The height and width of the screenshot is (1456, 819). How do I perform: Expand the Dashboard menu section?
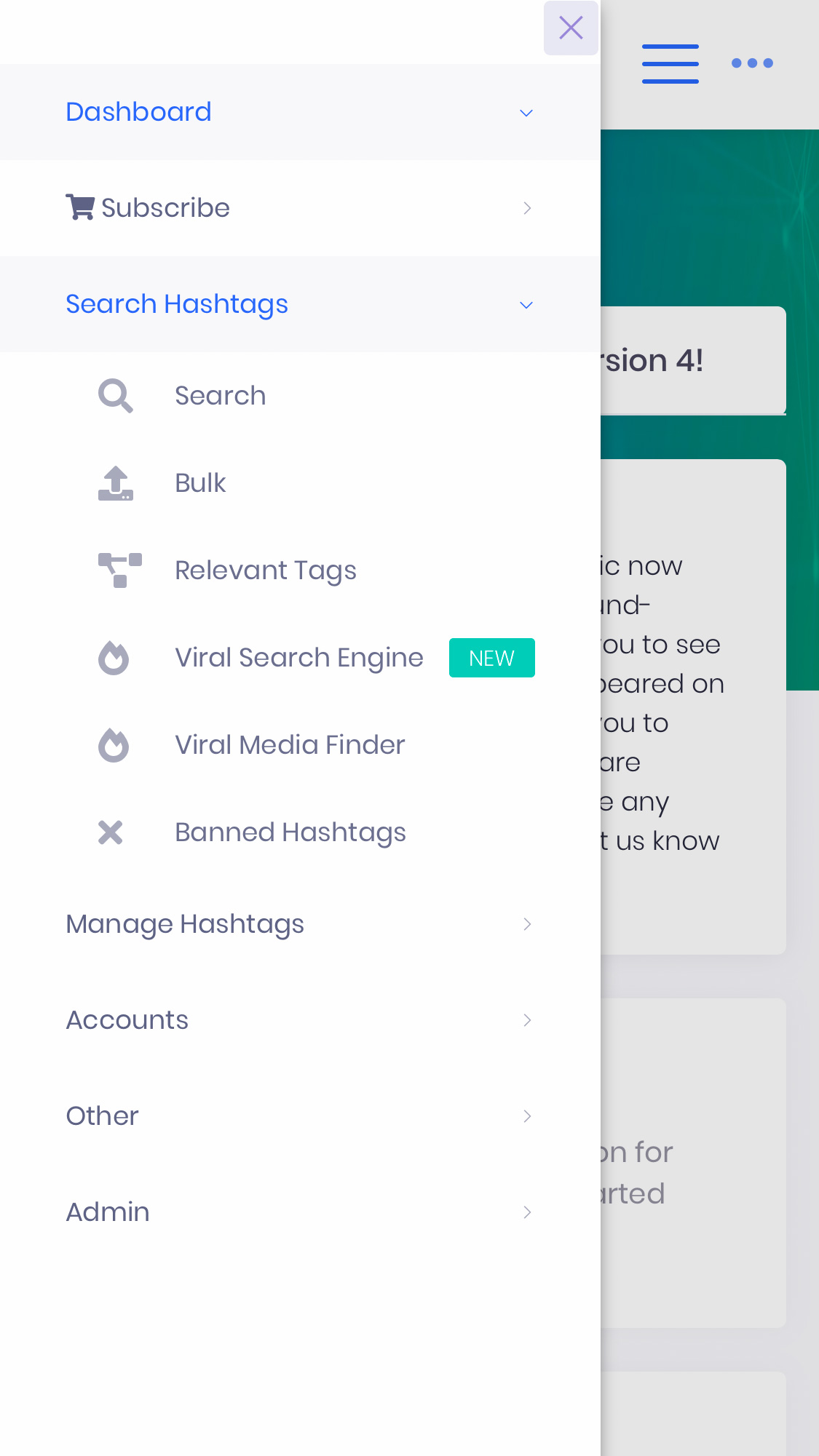coord(298,112)
